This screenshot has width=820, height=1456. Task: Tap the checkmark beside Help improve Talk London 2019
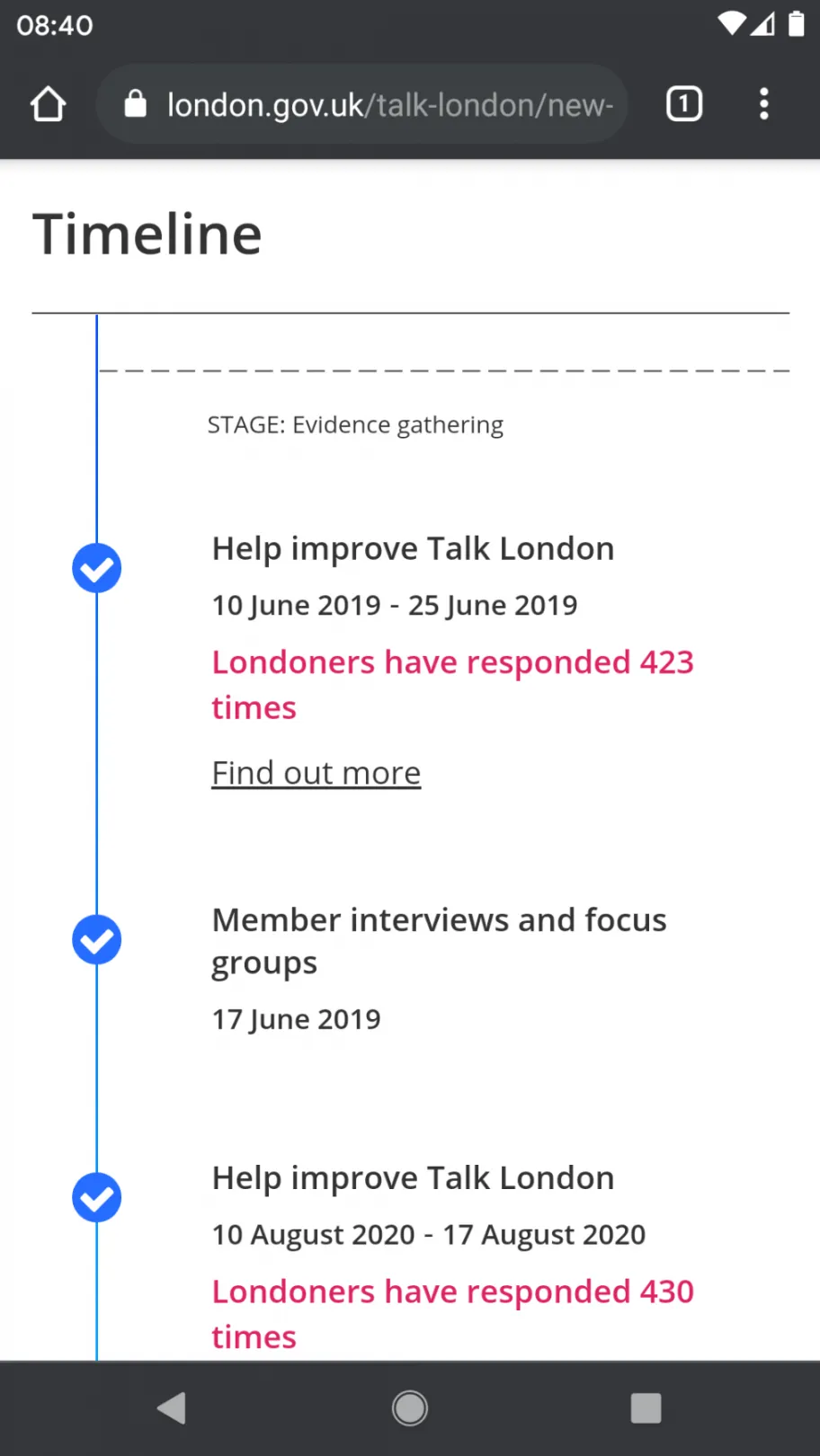click(96, 568)
